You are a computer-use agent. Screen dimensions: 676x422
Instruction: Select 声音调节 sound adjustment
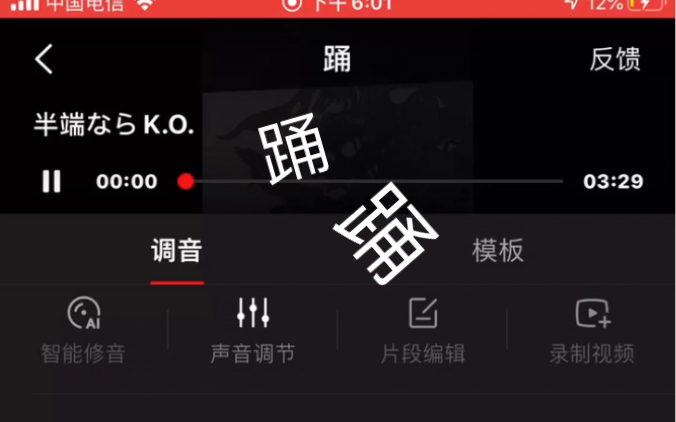click(253, 332)
